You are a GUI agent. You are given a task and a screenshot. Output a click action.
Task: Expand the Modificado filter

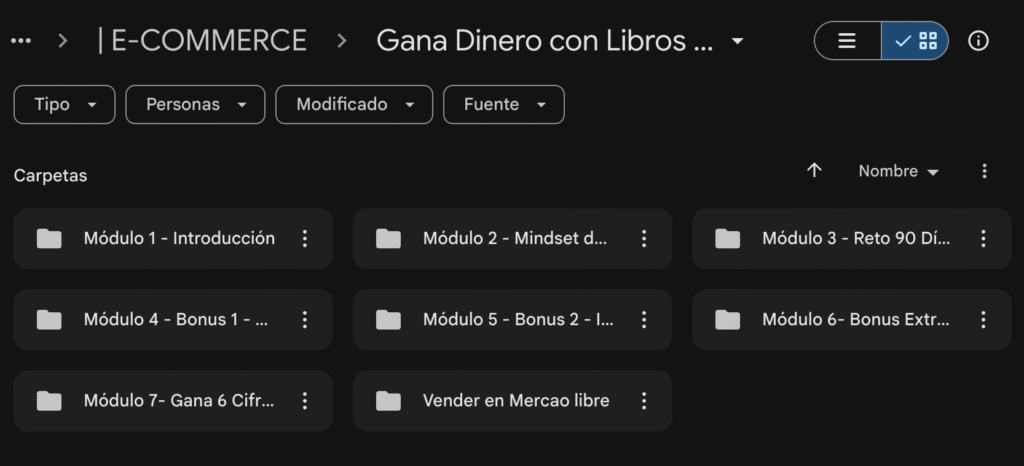coord(354,105)
